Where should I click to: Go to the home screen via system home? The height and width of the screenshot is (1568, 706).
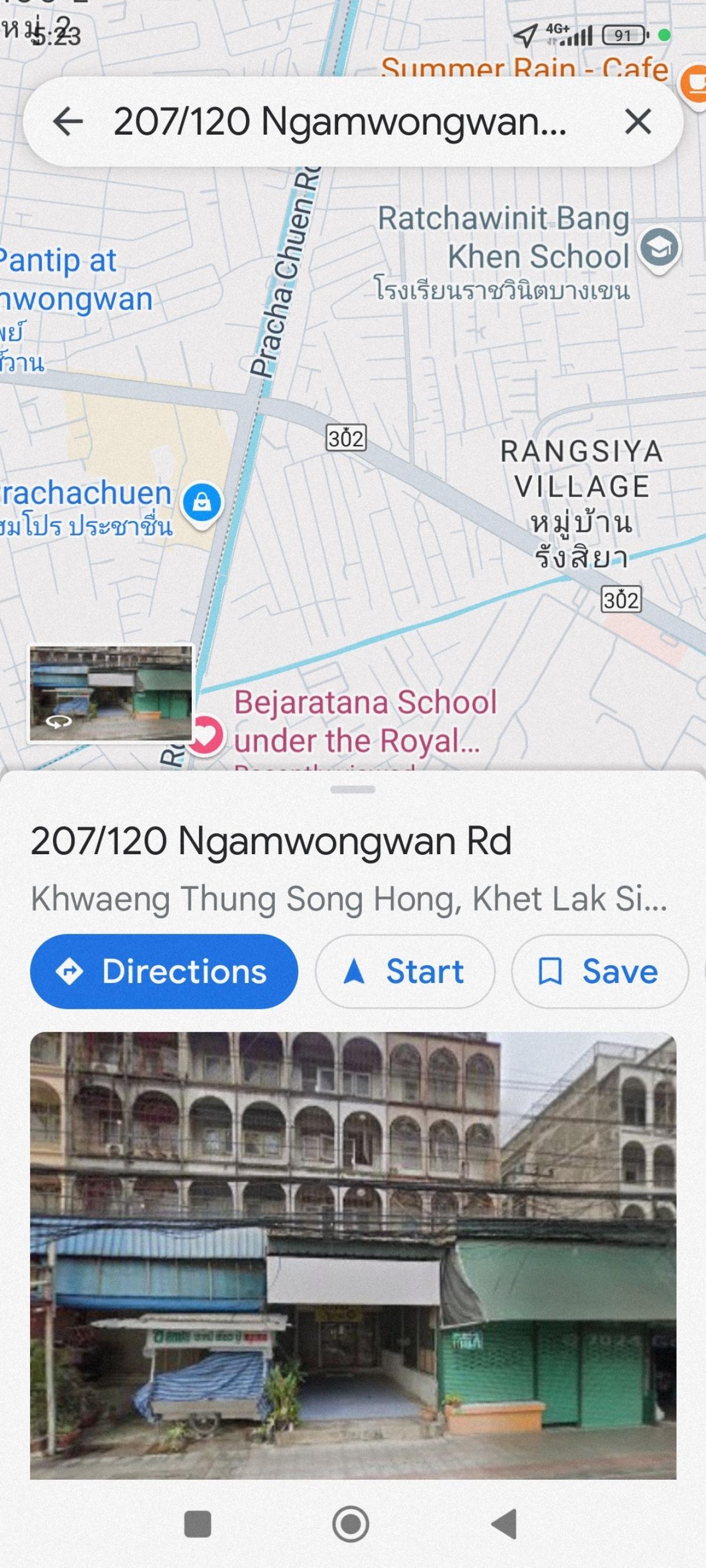(351, 1523)
